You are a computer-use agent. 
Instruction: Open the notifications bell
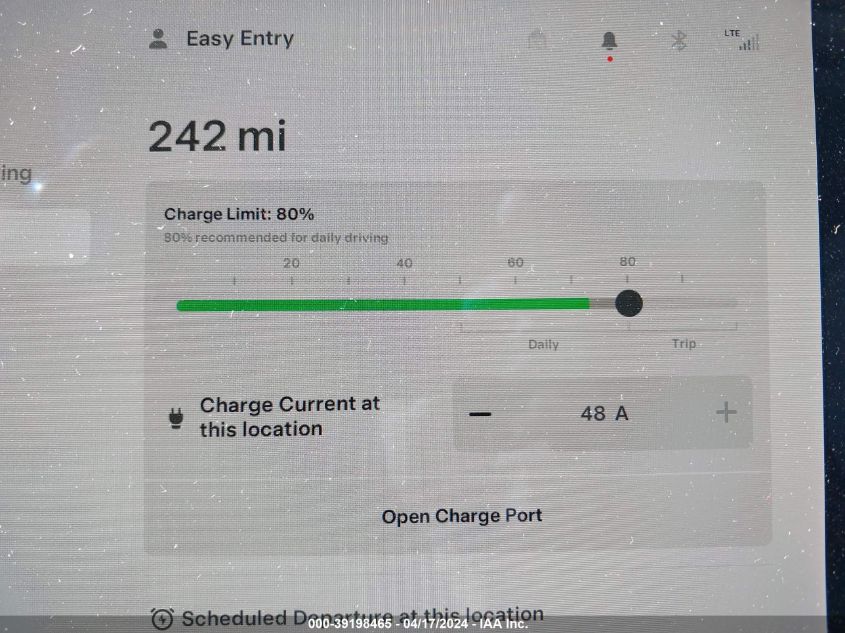[x=609, y=41]
